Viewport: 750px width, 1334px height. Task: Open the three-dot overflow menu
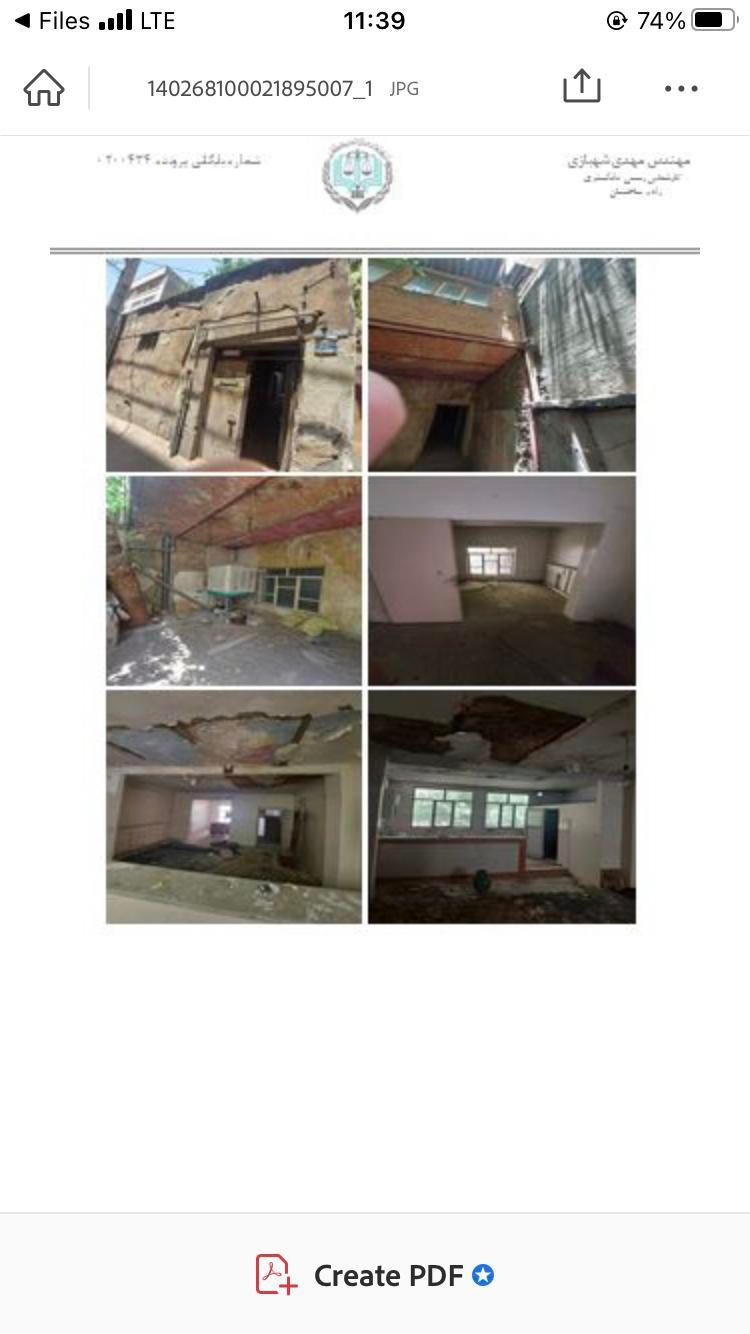(681, 88)
